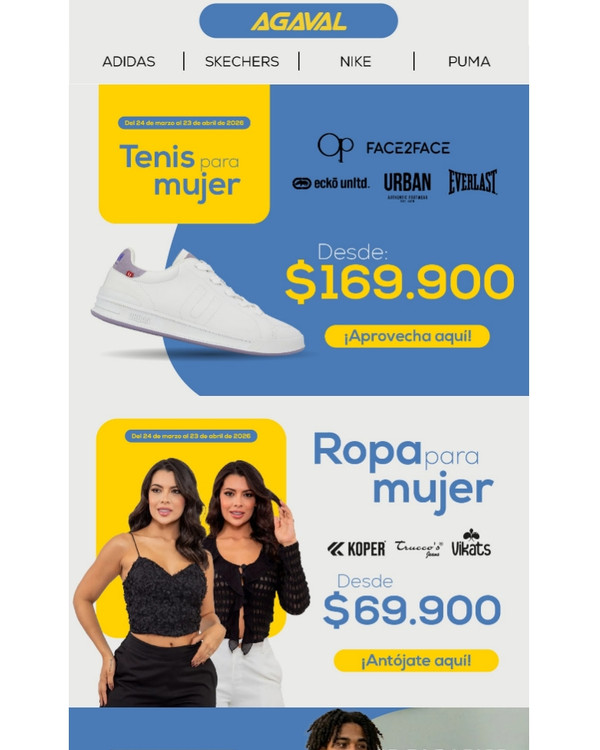Open the ADIDAS brand link
Screen dimensions: 600x750
129,61
